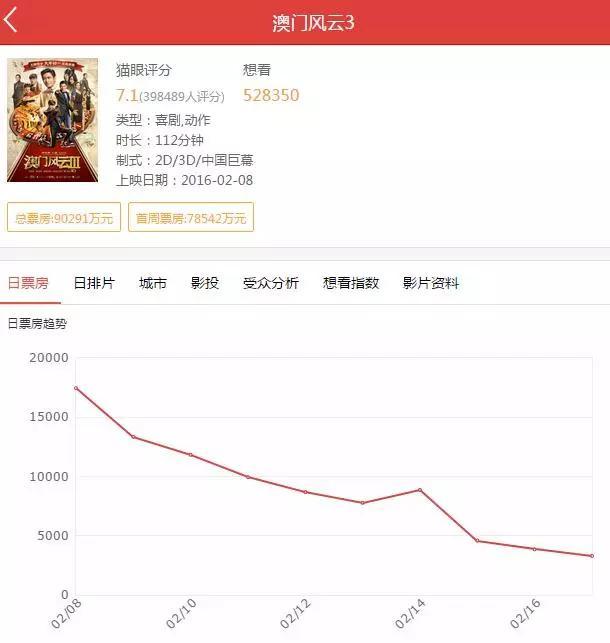Open the 影片资料 tab
Screen dimensions: 610x643
[x=431, y=283]
